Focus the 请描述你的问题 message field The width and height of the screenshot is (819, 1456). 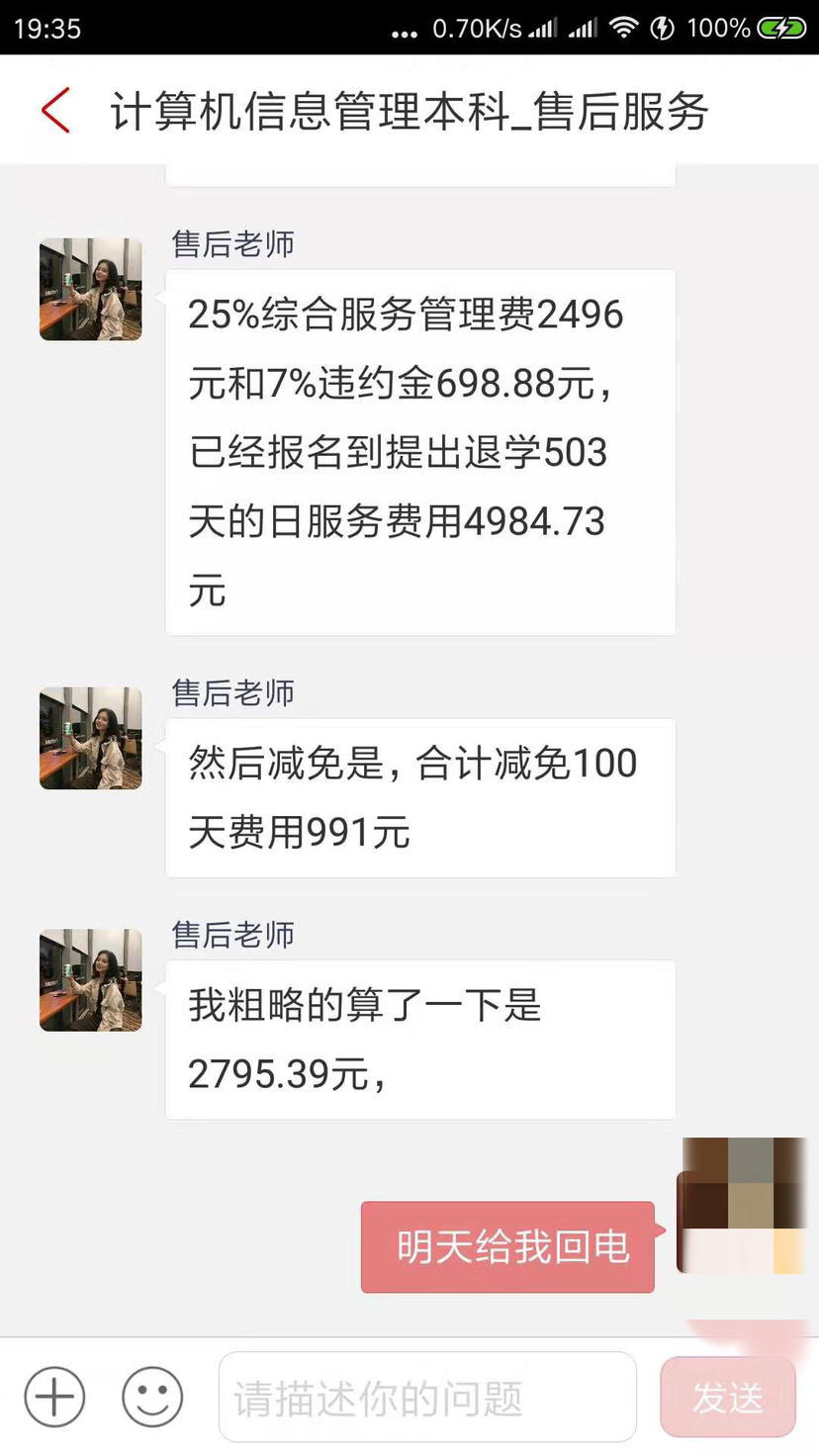[x=427, y=1397]
